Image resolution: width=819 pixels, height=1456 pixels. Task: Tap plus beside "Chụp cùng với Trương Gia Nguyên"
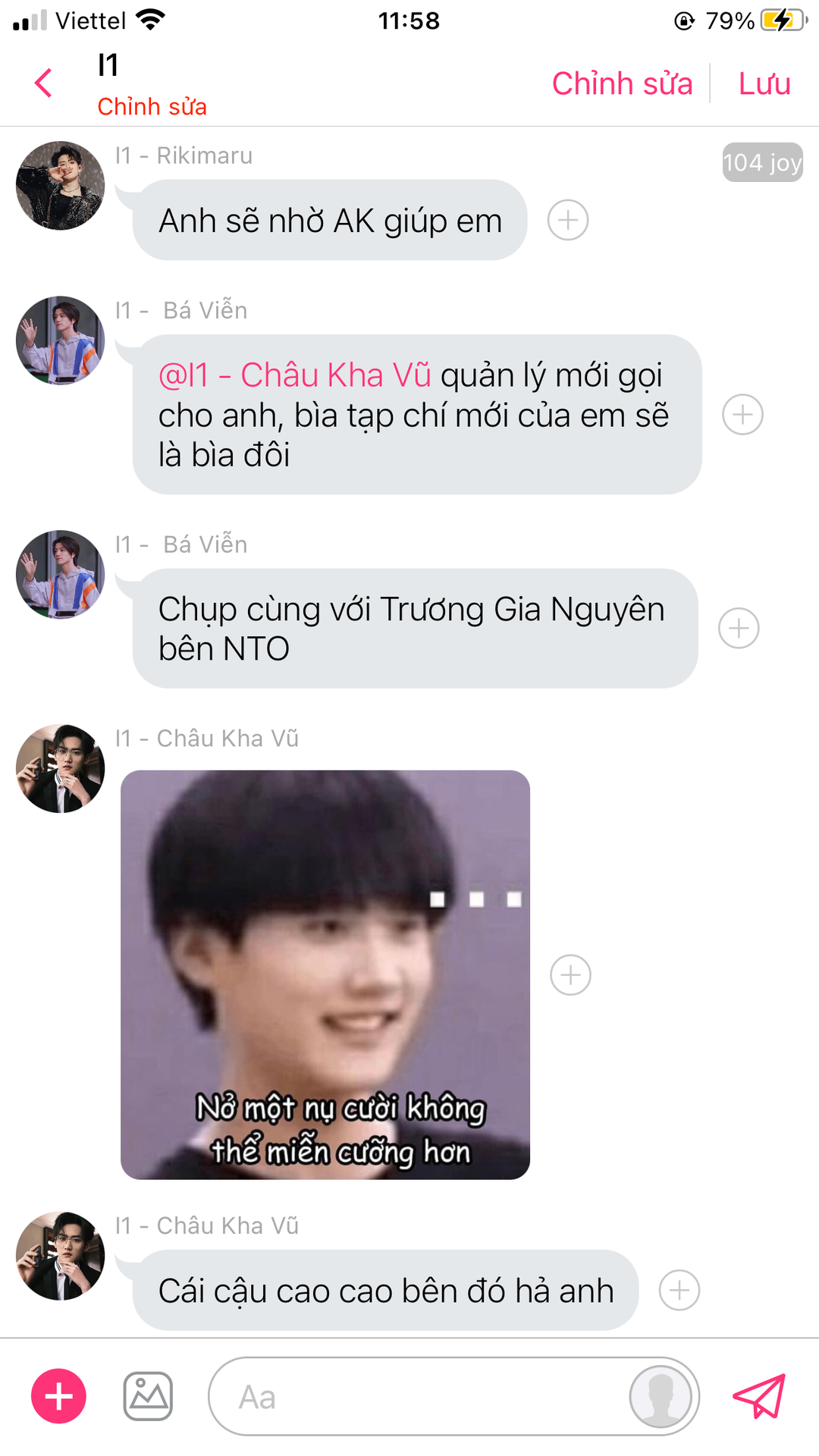tap(739, 628)
